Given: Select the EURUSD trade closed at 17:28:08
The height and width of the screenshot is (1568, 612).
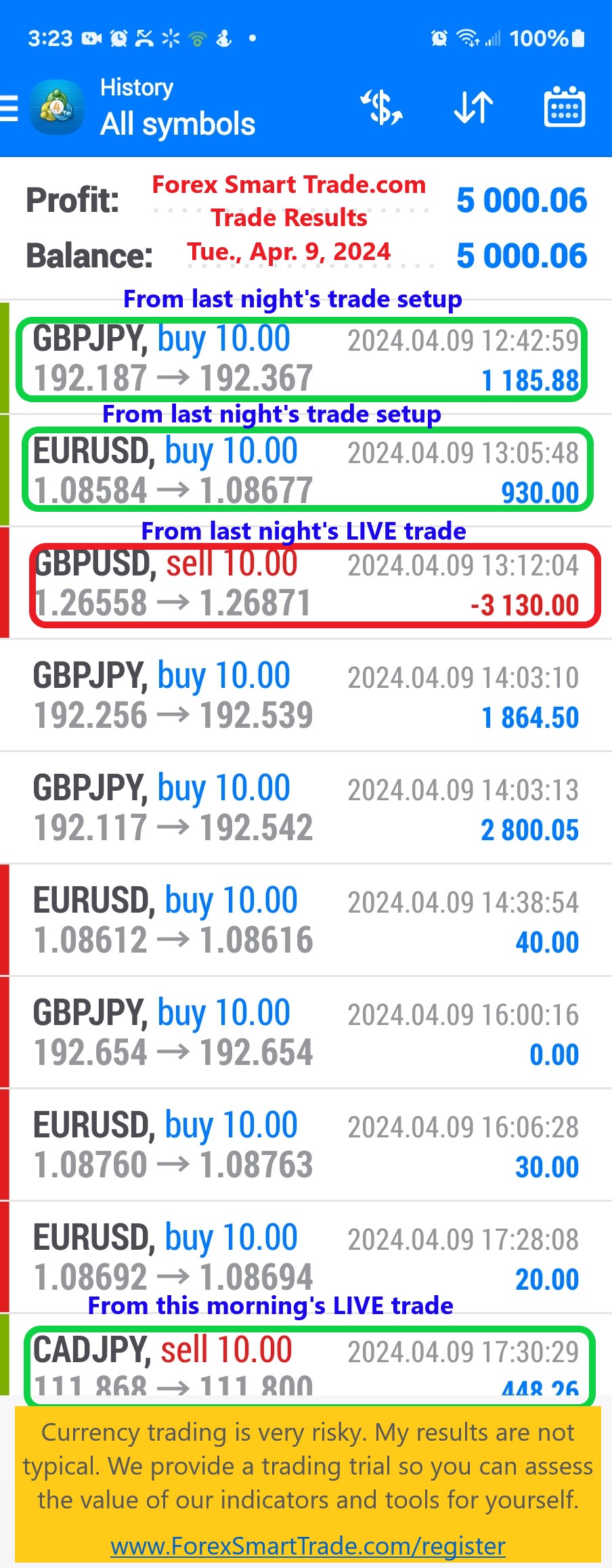Looking at the screenshot, I should pos(306,1257).
